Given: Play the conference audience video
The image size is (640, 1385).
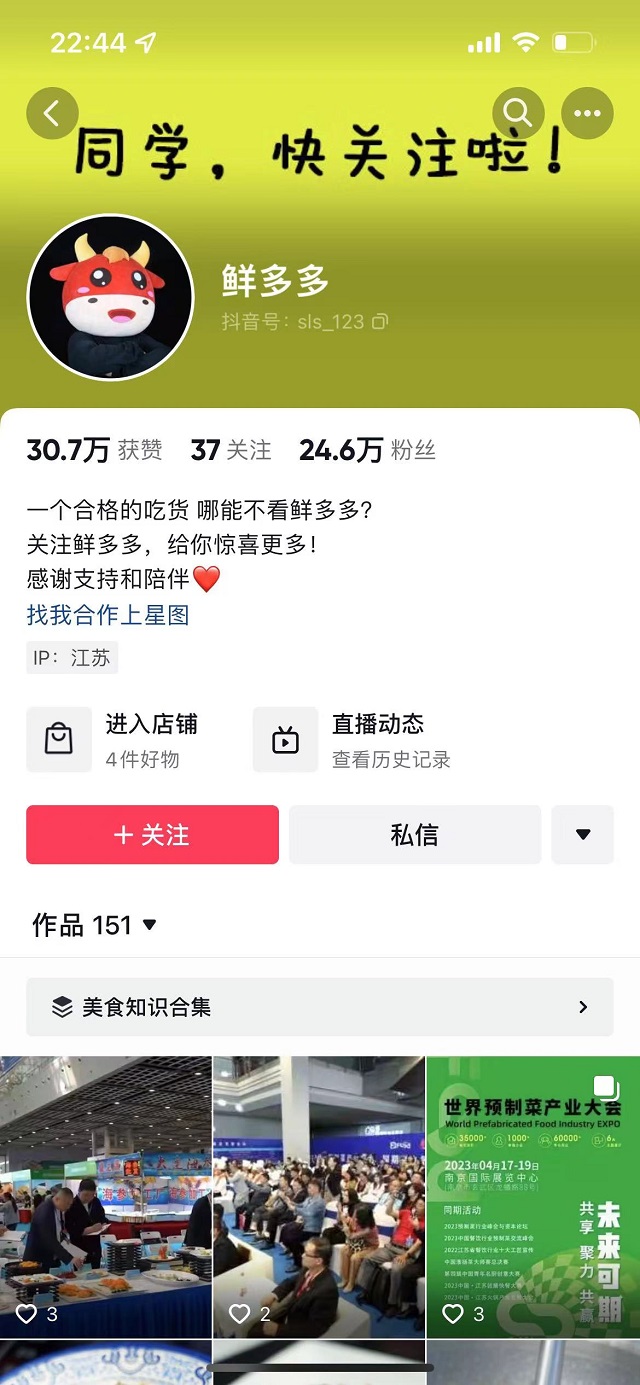Looking at the screenshot, I should tap(319, 1195).
